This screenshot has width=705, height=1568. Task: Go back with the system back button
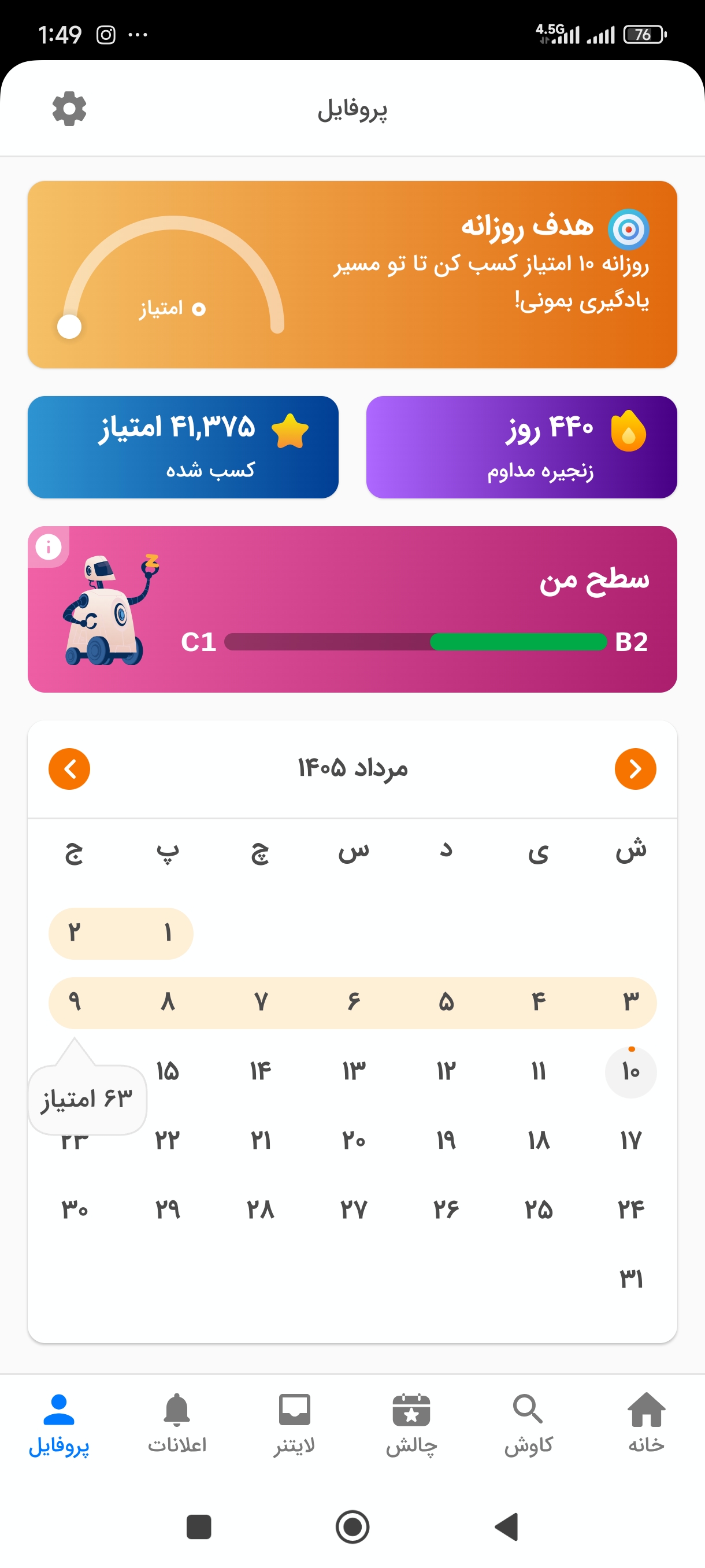click(x=506, y=1526)
